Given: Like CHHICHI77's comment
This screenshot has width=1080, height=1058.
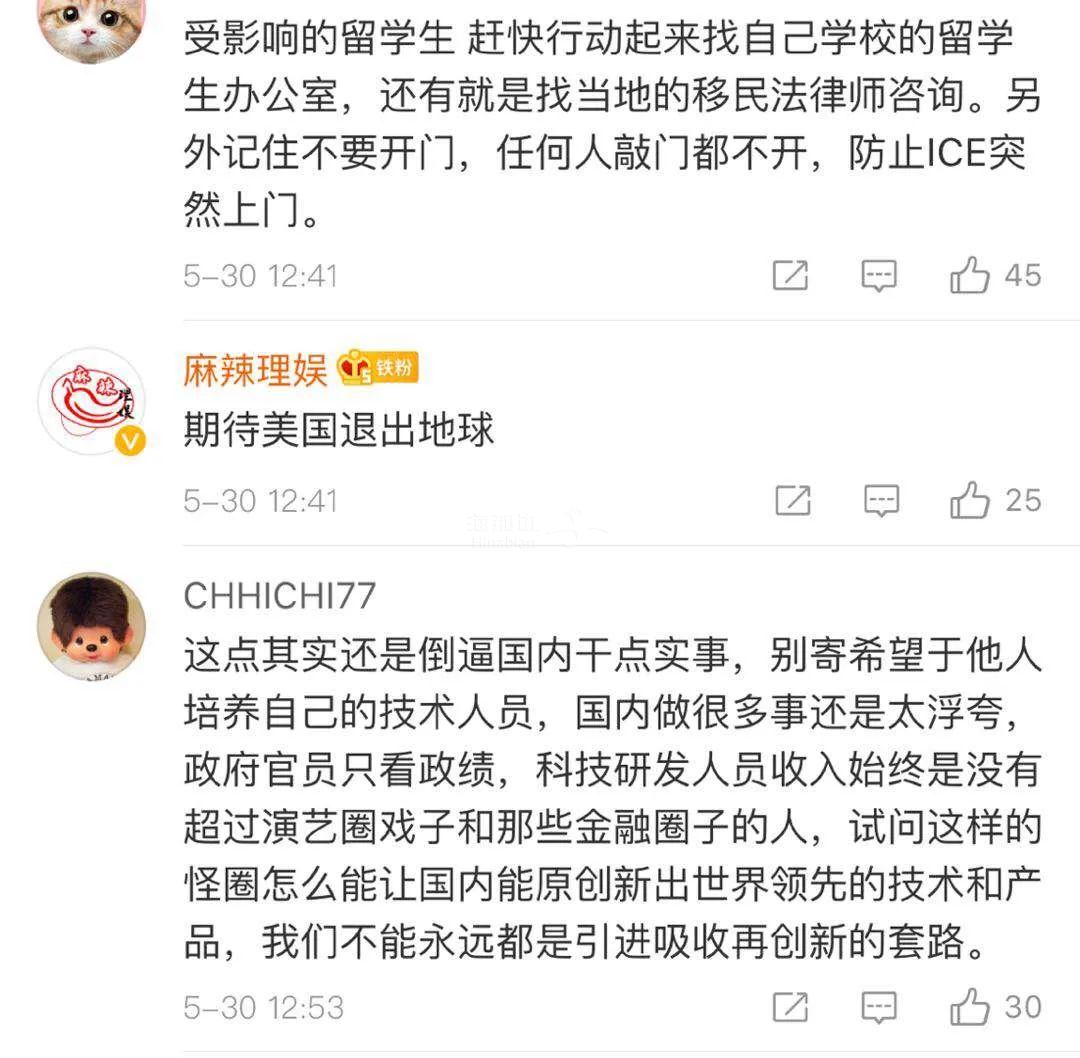Looking at the screenshot, I should [969, 1006].
